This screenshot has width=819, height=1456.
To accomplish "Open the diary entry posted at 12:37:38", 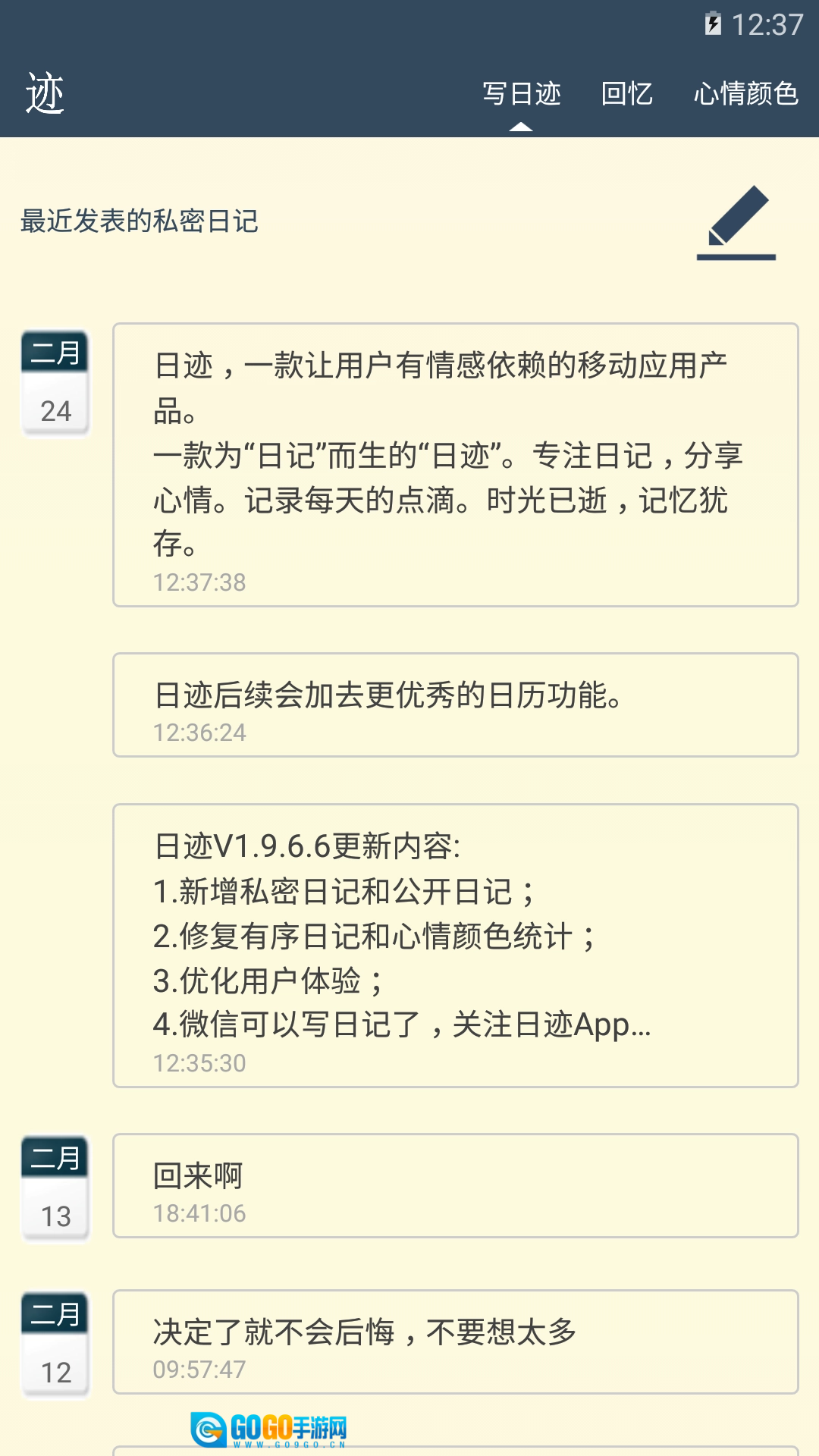I will 455,465.
